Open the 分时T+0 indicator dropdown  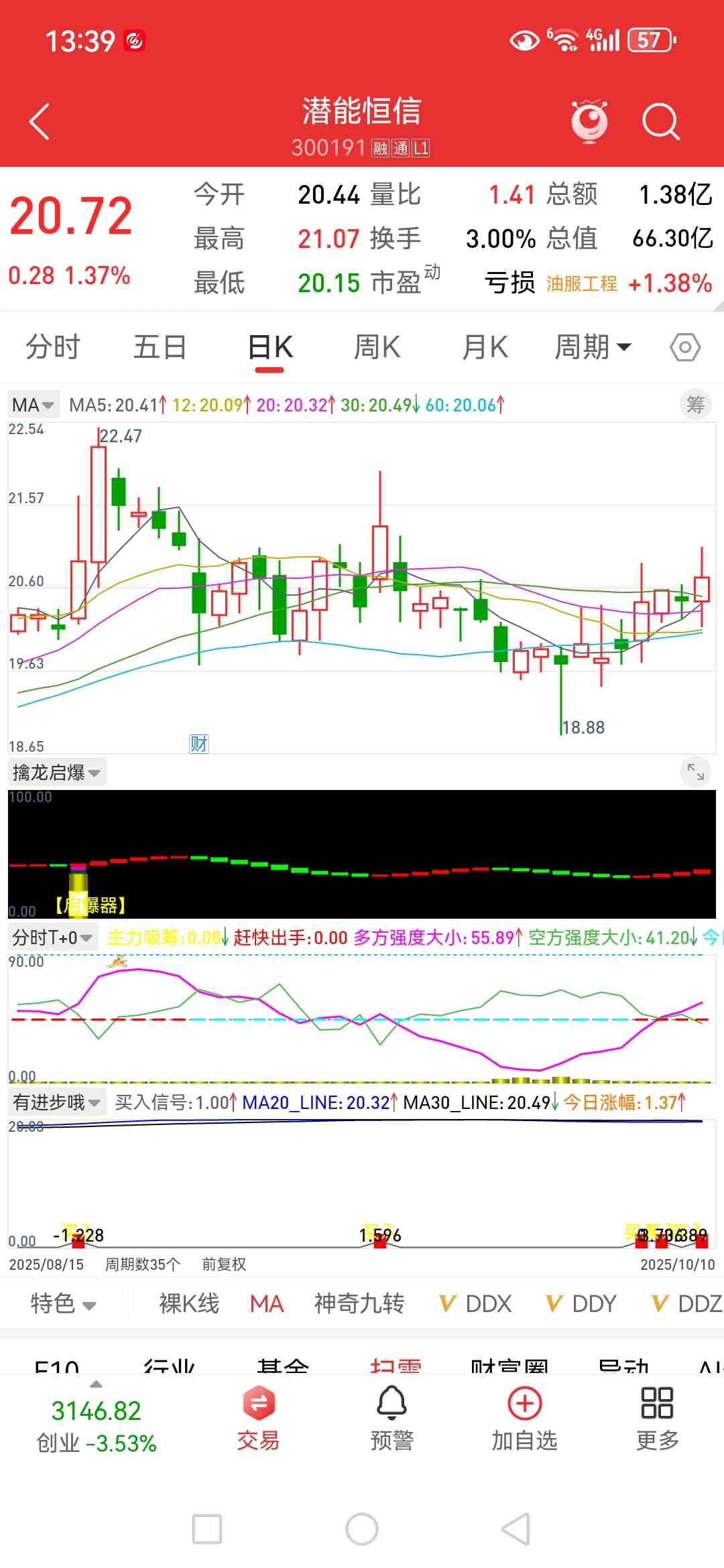pos(52,937)
